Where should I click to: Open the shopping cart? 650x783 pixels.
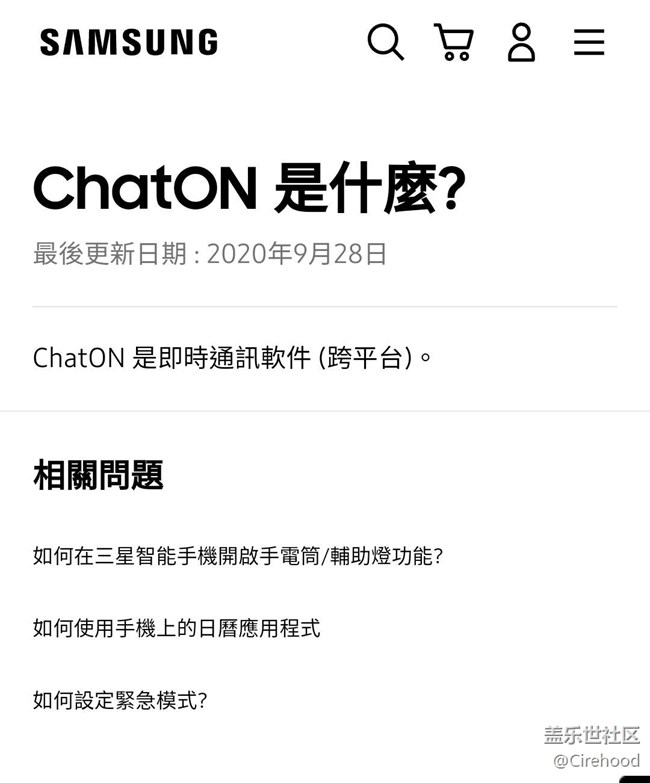click(453, 42)
